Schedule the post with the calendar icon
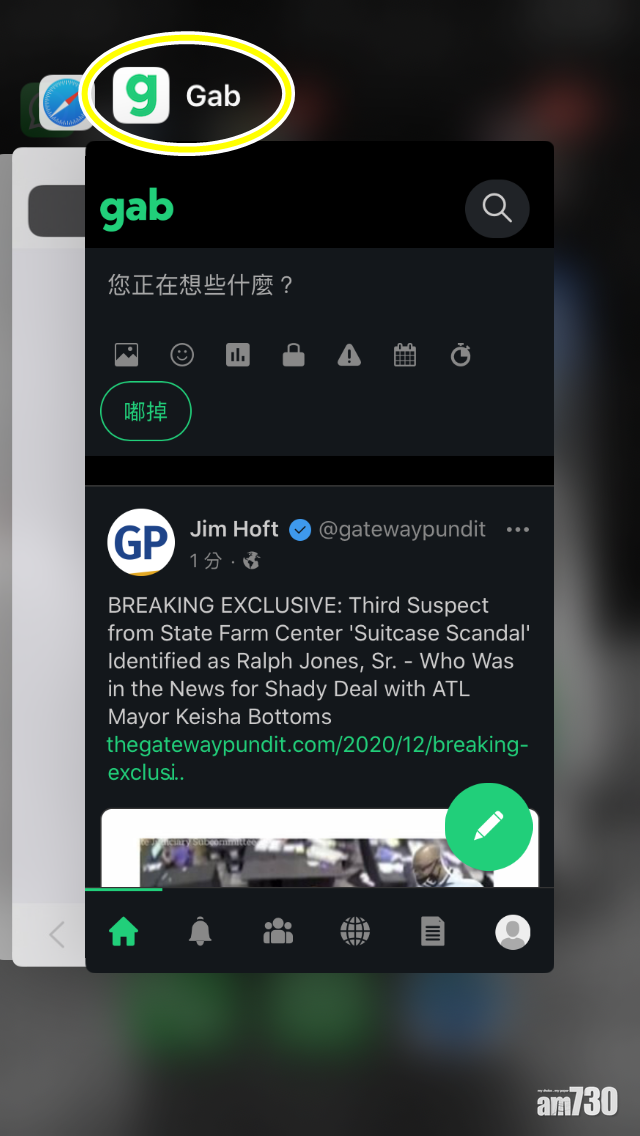Screen dimensions: 640x1136 pyautogui.click(x=405, y=355)
